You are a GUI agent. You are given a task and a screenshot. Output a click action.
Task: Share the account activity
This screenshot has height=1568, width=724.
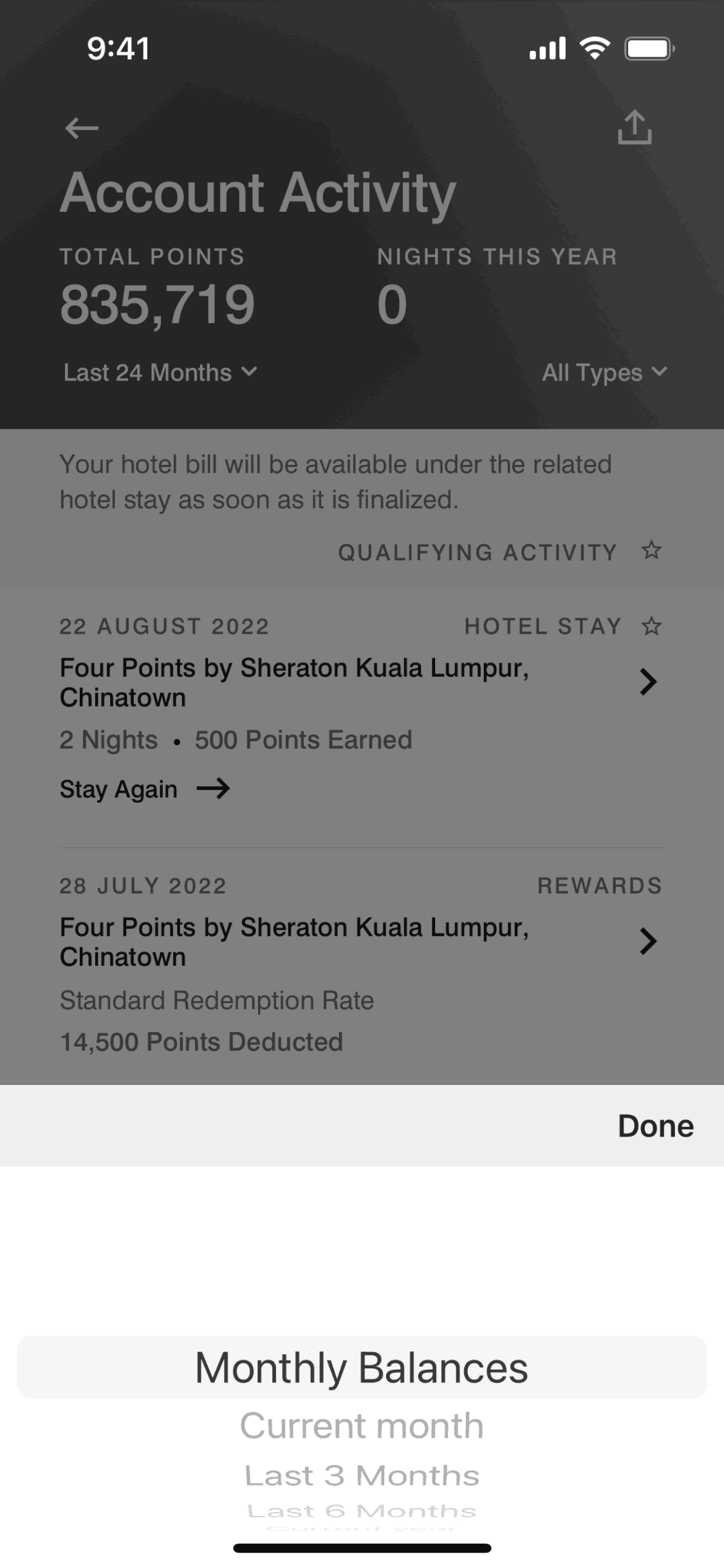[x=635, y=127]
